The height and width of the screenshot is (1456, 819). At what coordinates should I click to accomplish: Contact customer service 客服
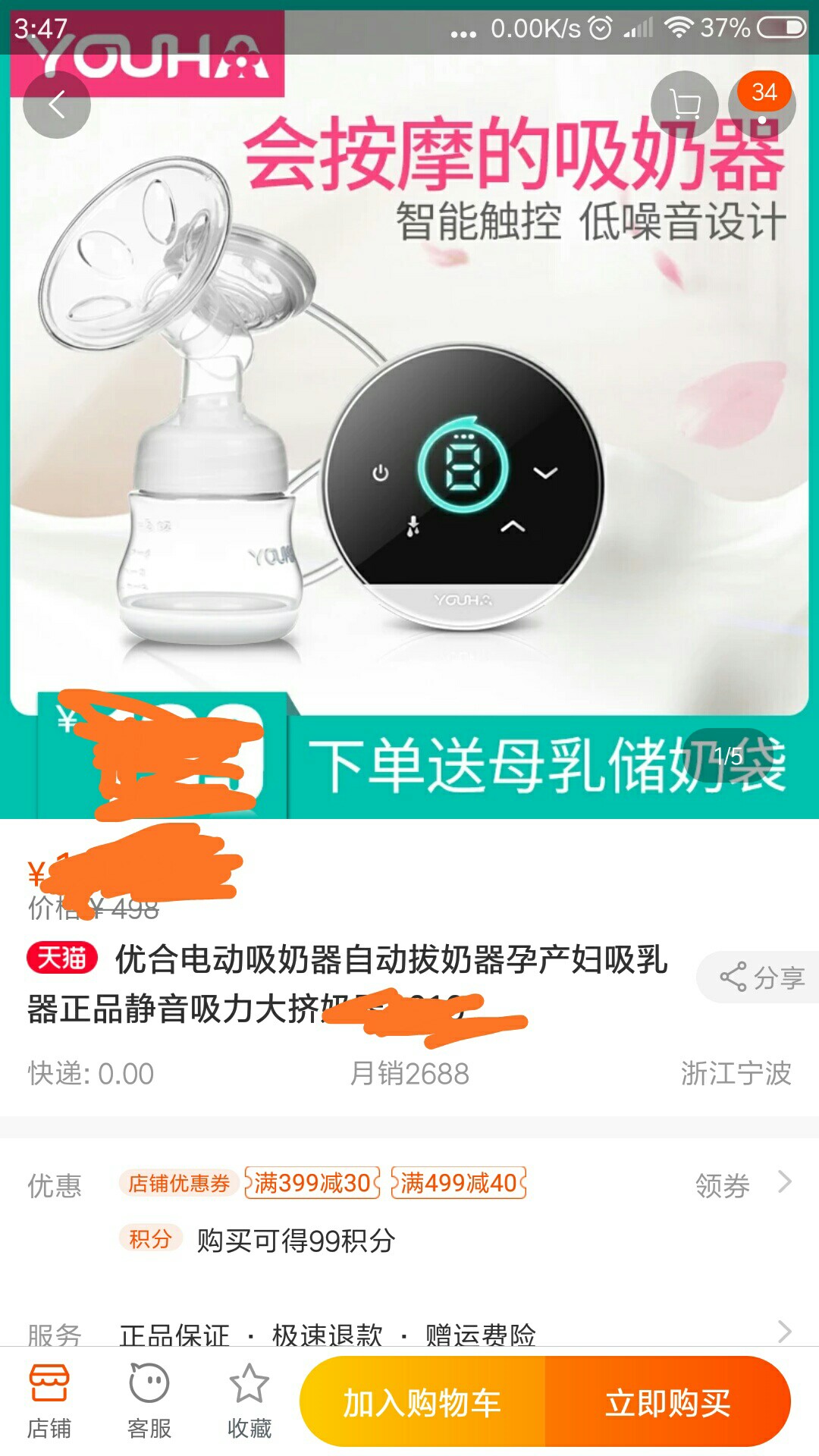149,1401
